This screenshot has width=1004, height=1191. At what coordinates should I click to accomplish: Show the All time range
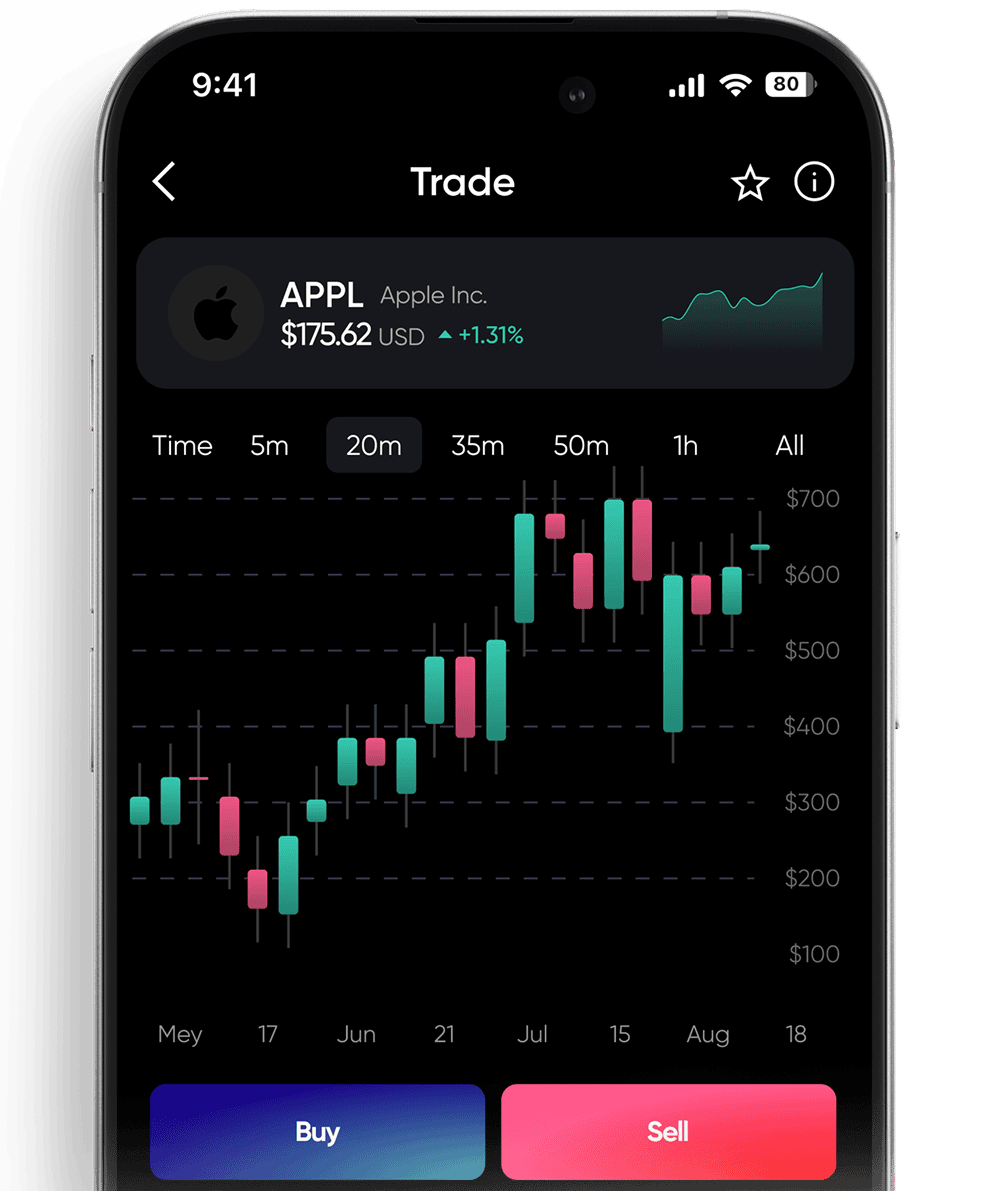(x=790, y=446)
